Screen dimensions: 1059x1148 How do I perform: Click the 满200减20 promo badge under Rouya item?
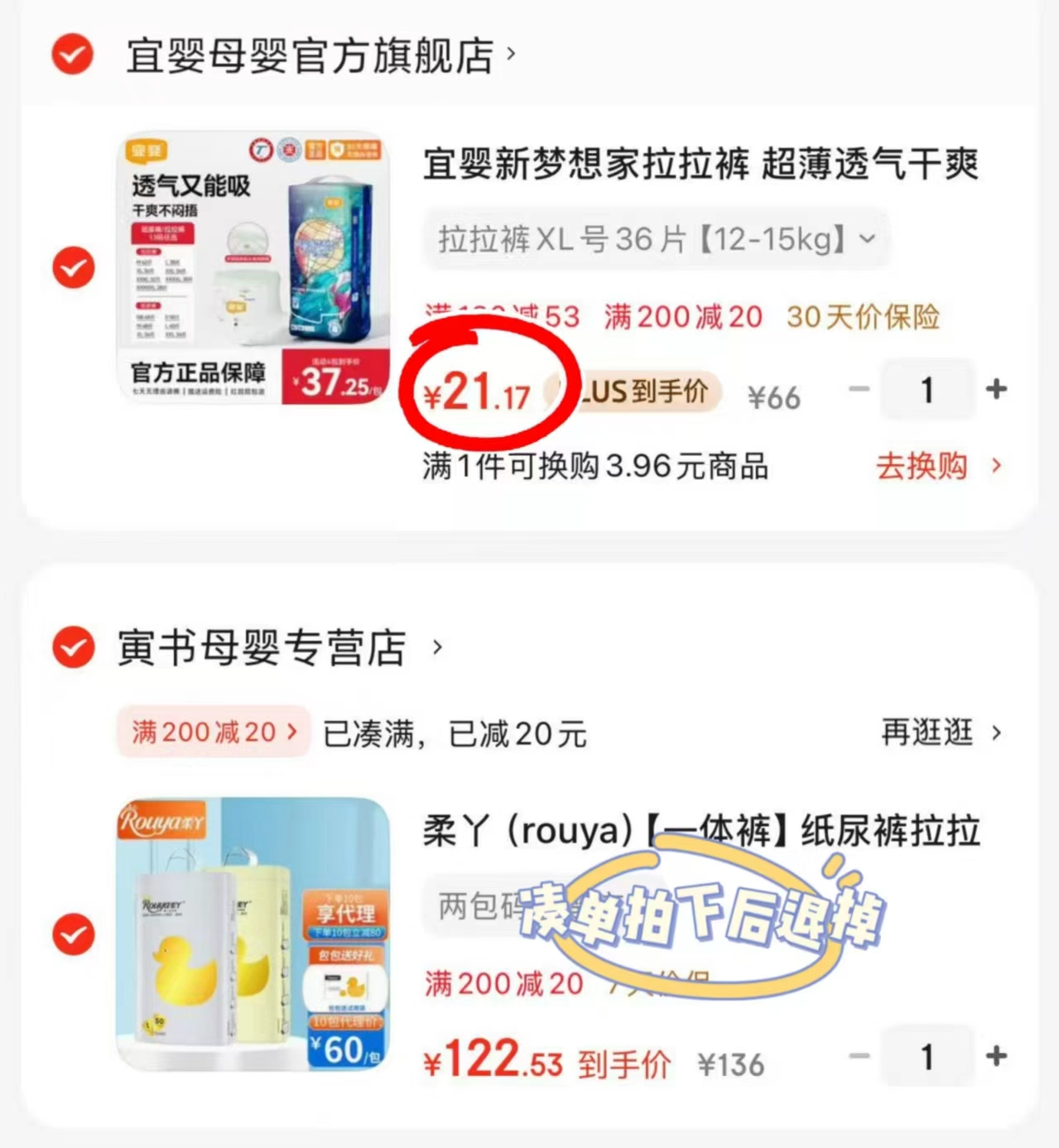pyautogui.click(x=502, y=983)
